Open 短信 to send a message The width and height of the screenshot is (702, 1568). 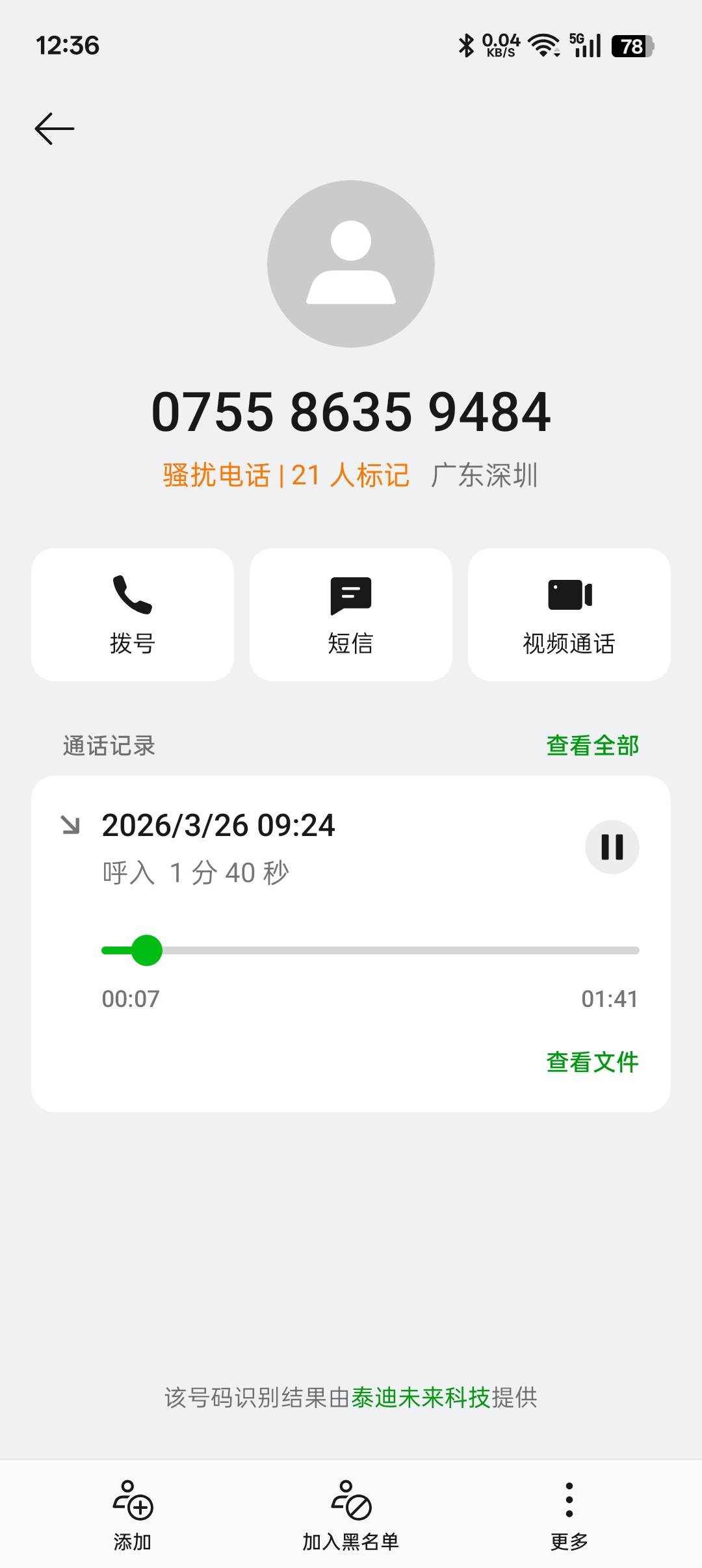pyautogui.click(x=351, y=614)
